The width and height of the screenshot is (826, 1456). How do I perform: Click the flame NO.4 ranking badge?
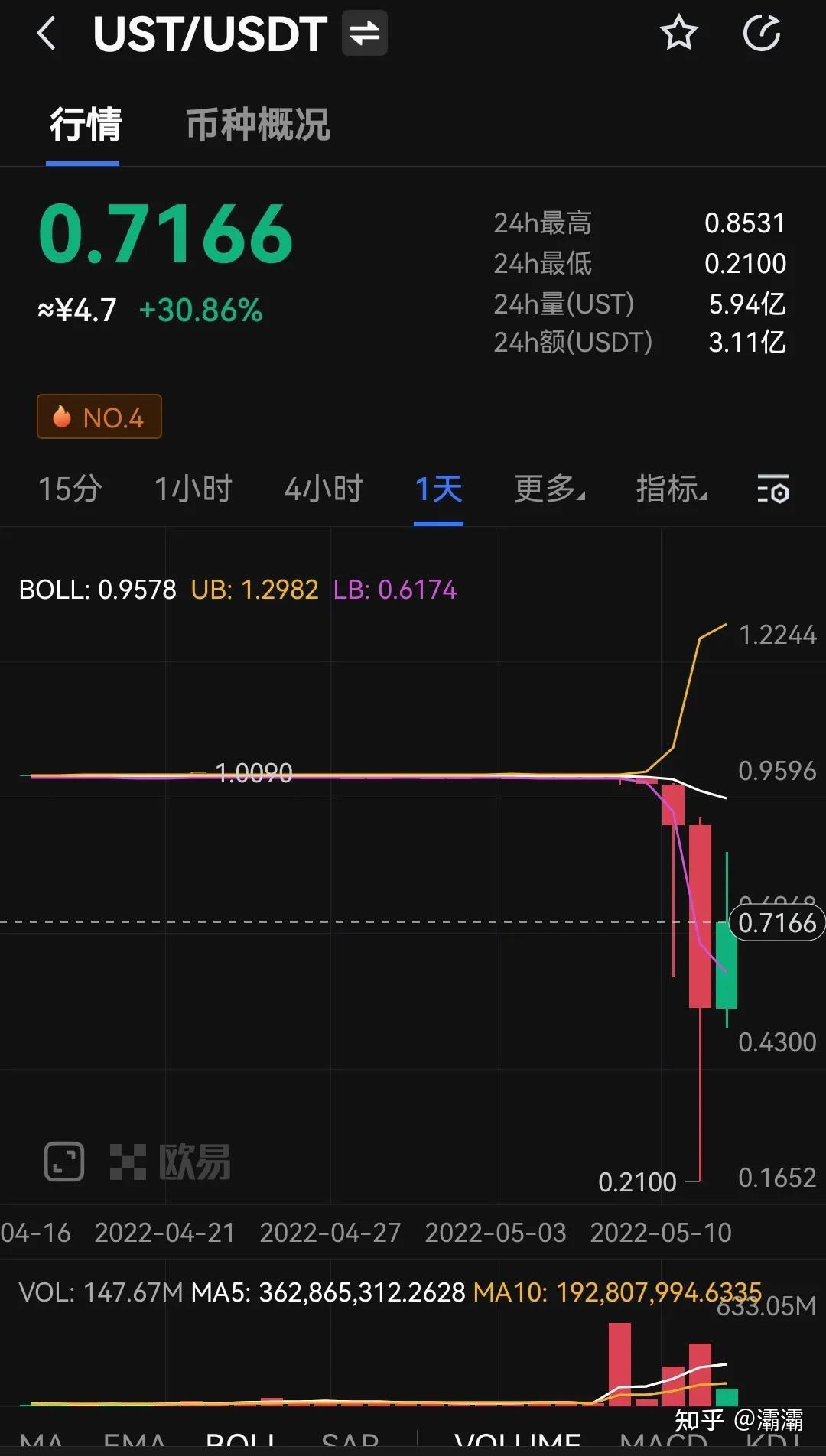click(x=99, y=416)
